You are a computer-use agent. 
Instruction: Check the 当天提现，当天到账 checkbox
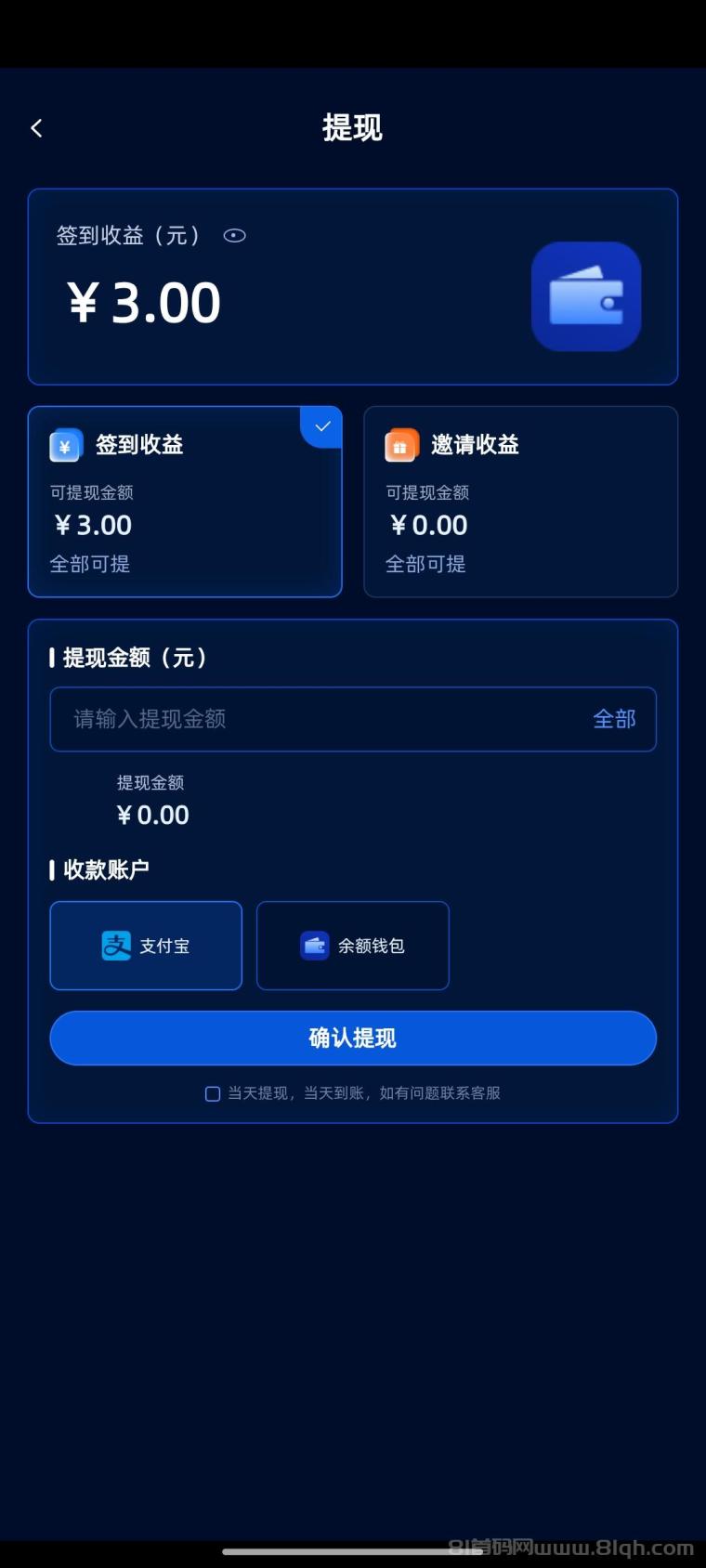pos(213,1093)
